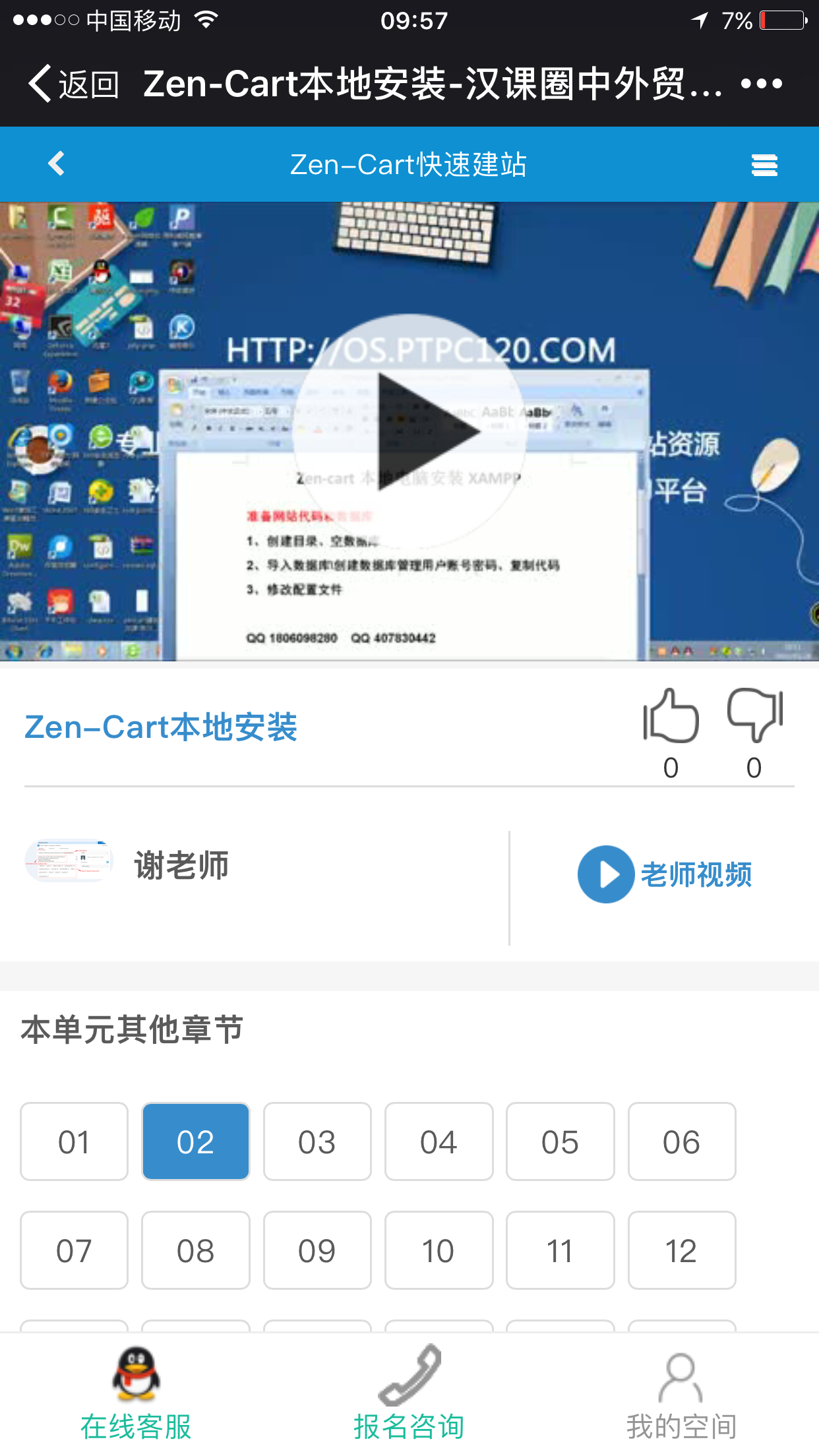Switch to chapter 12
Viewport: 819px width, 1456px height.
681,1250
